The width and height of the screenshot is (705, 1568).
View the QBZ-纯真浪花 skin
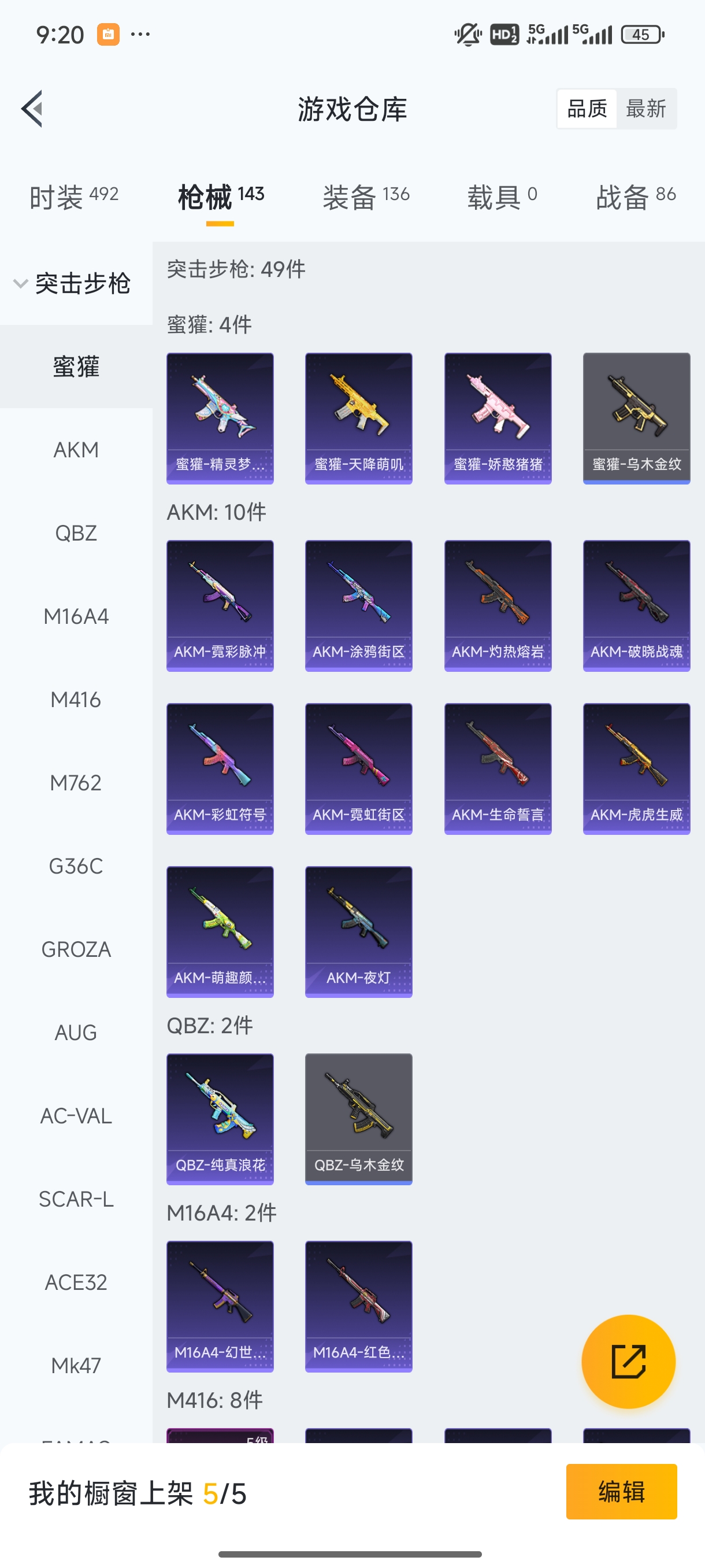tap(220, 1119)
